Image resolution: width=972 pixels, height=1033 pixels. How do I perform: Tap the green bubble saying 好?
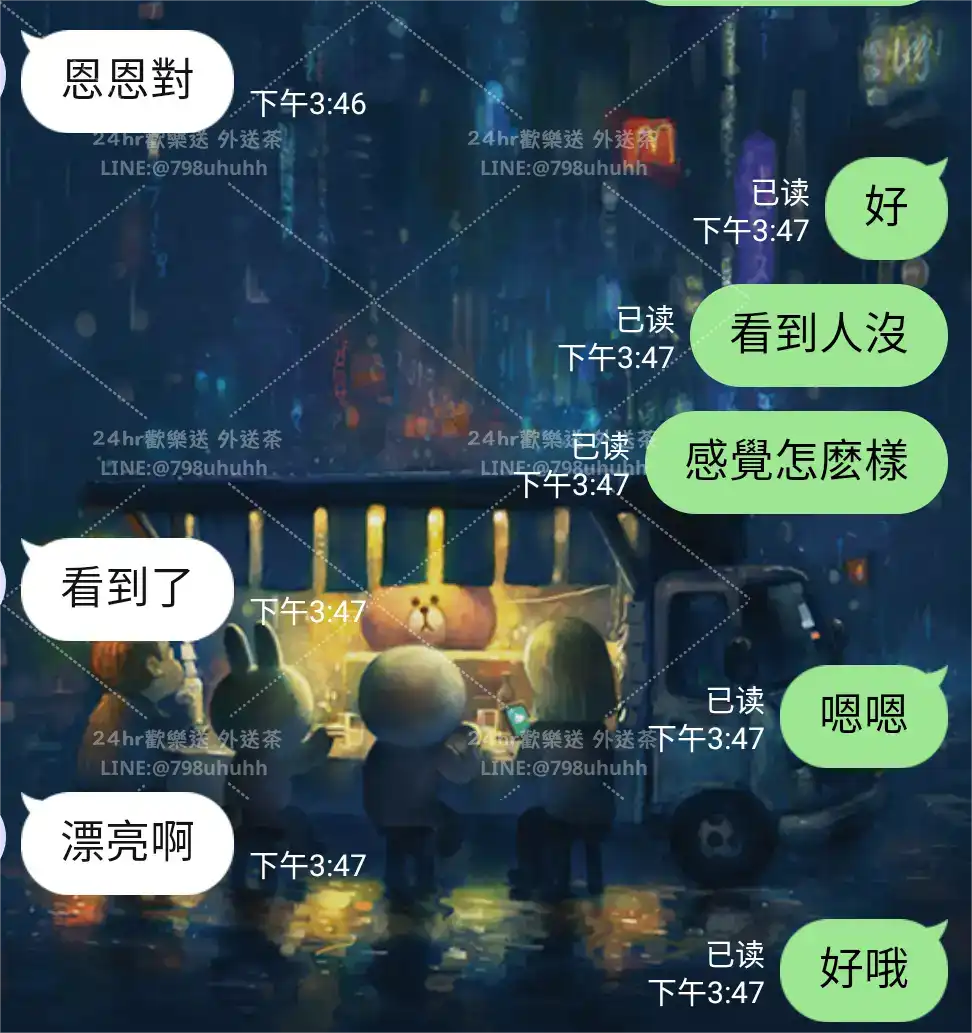(x=884, y=207)
